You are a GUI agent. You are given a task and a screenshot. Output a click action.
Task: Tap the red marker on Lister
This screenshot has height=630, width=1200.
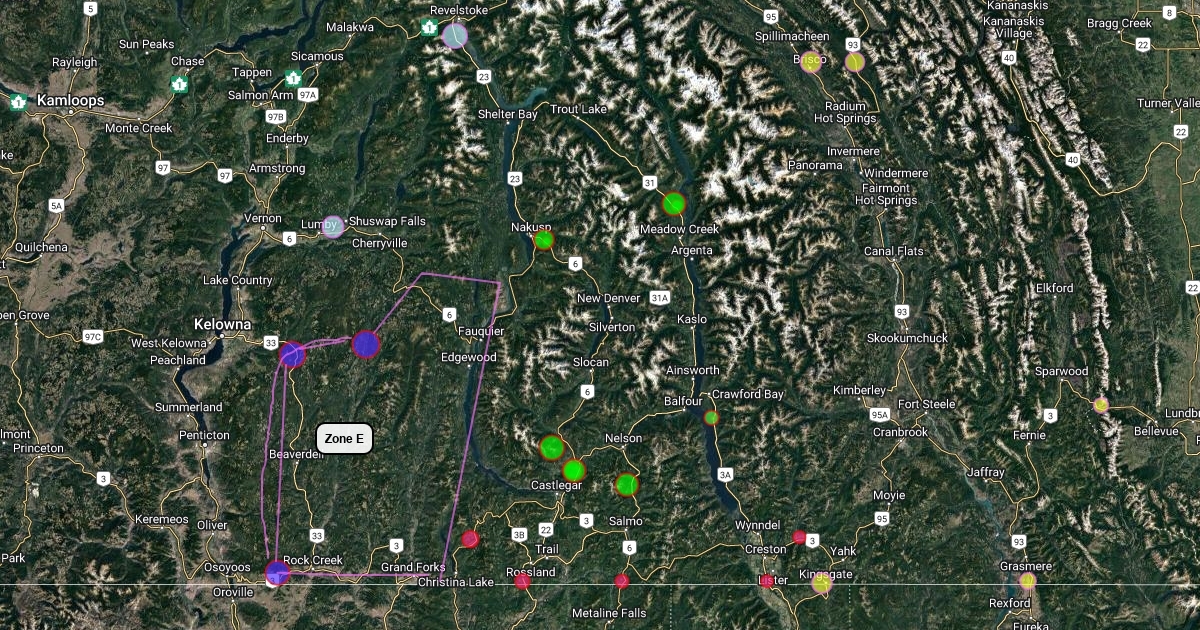click(768, 581)
